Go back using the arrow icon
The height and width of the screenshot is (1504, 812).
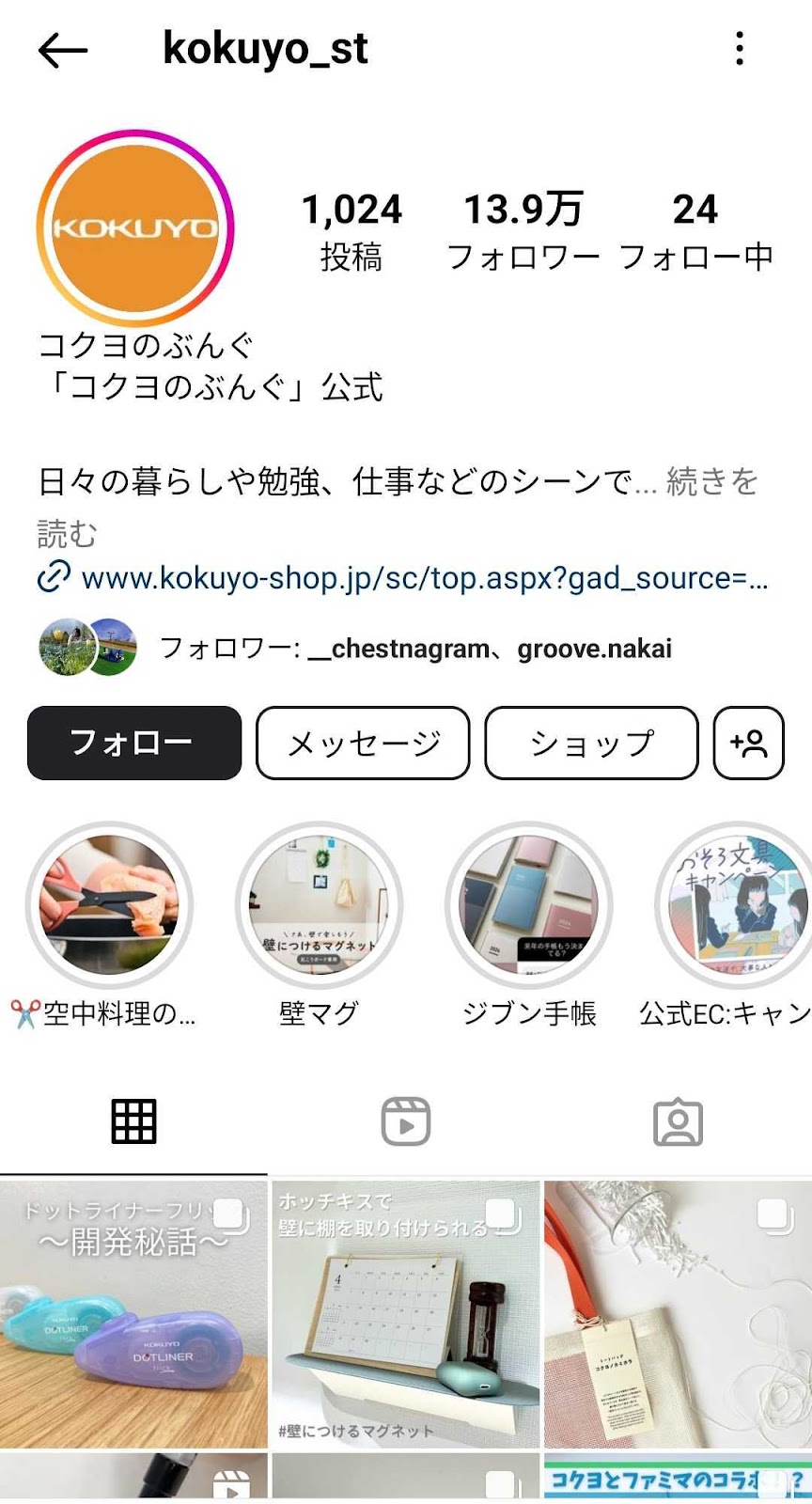coord(63,51)
